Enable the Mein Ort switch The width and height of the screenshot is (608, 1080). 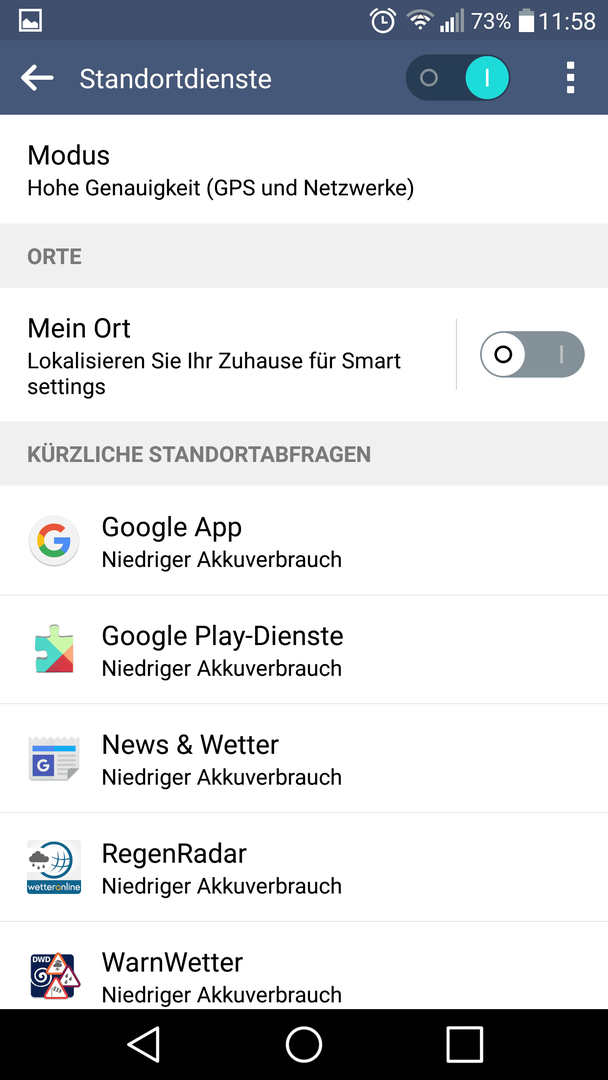532,355
